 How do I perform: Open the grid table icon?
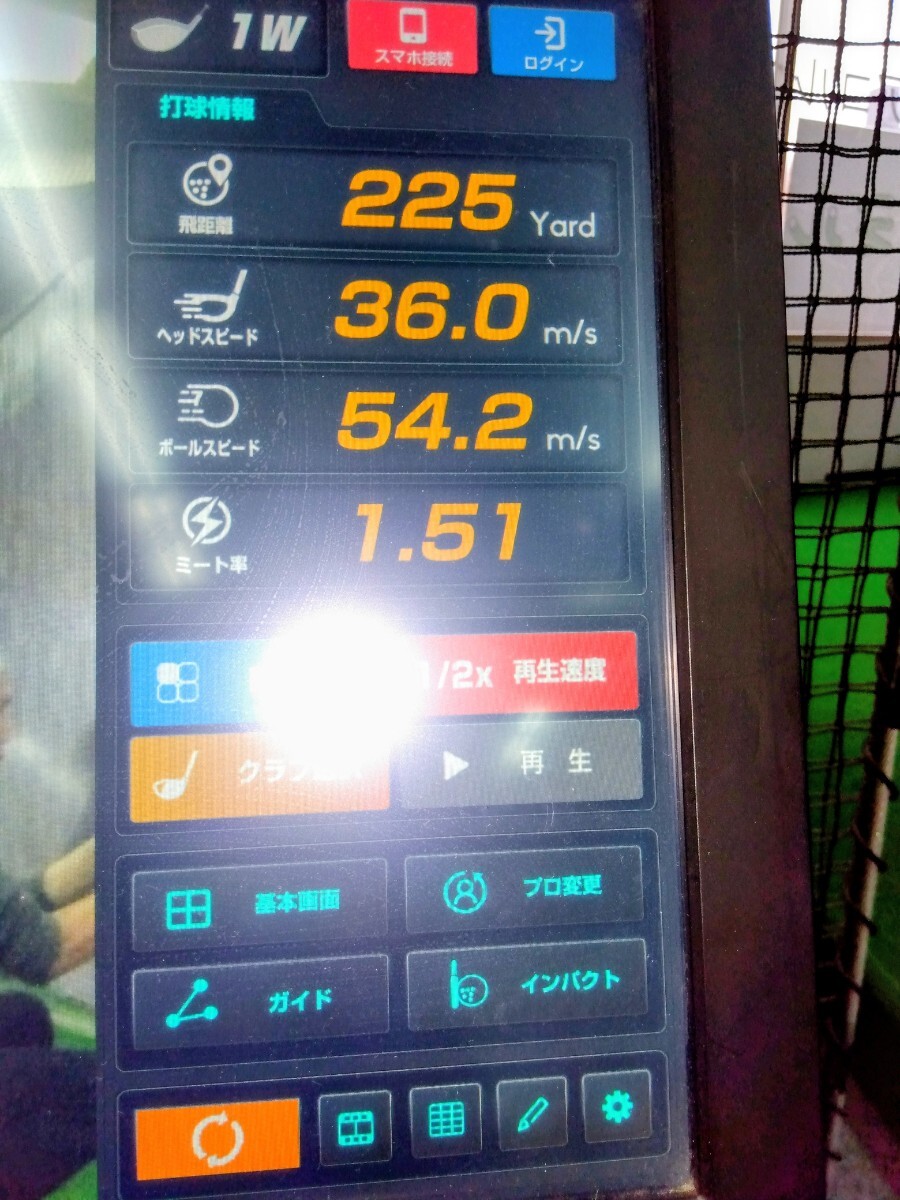tap(445, 1120)
